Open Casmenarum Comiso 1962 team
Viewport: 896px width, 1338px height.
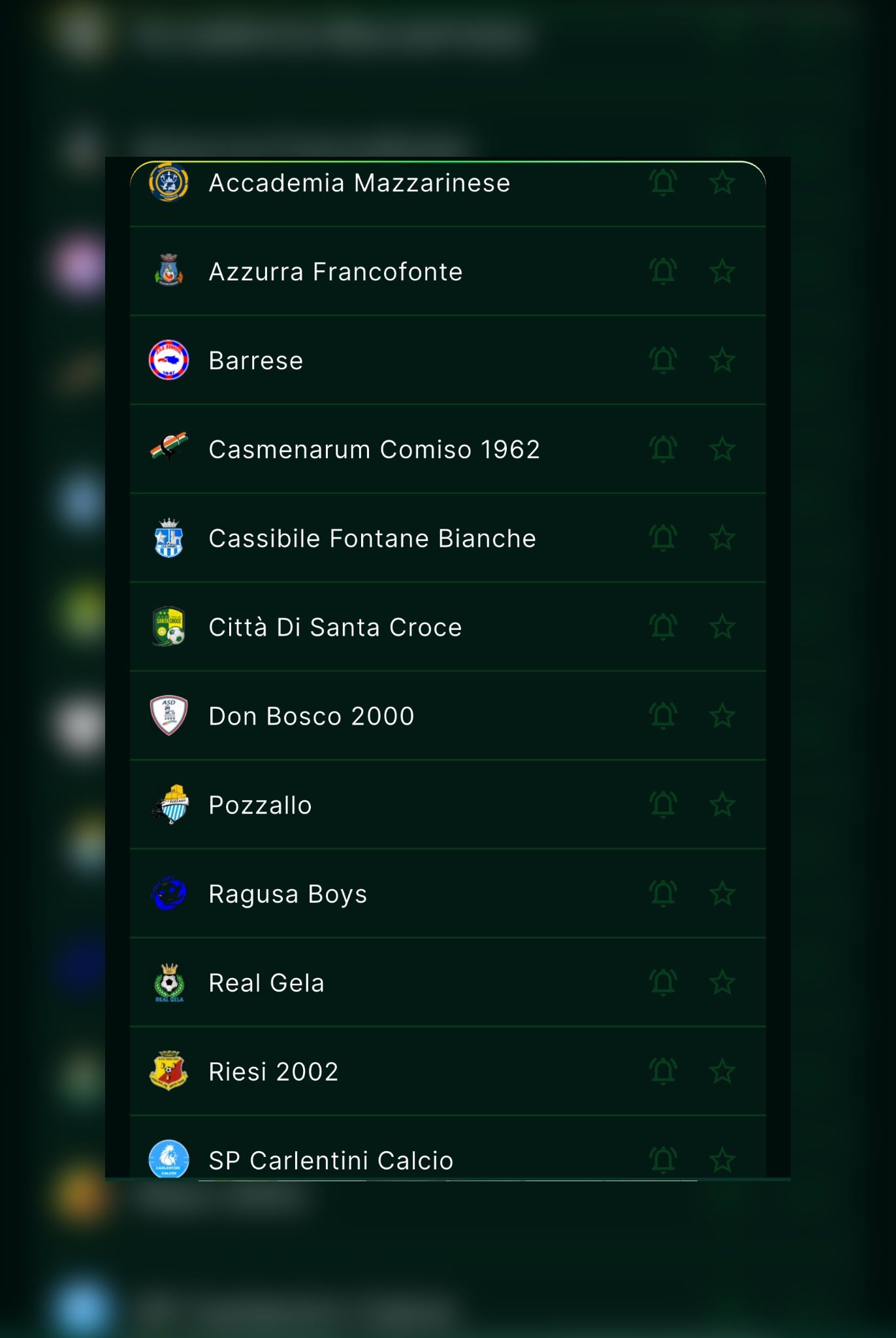(374, 449)
